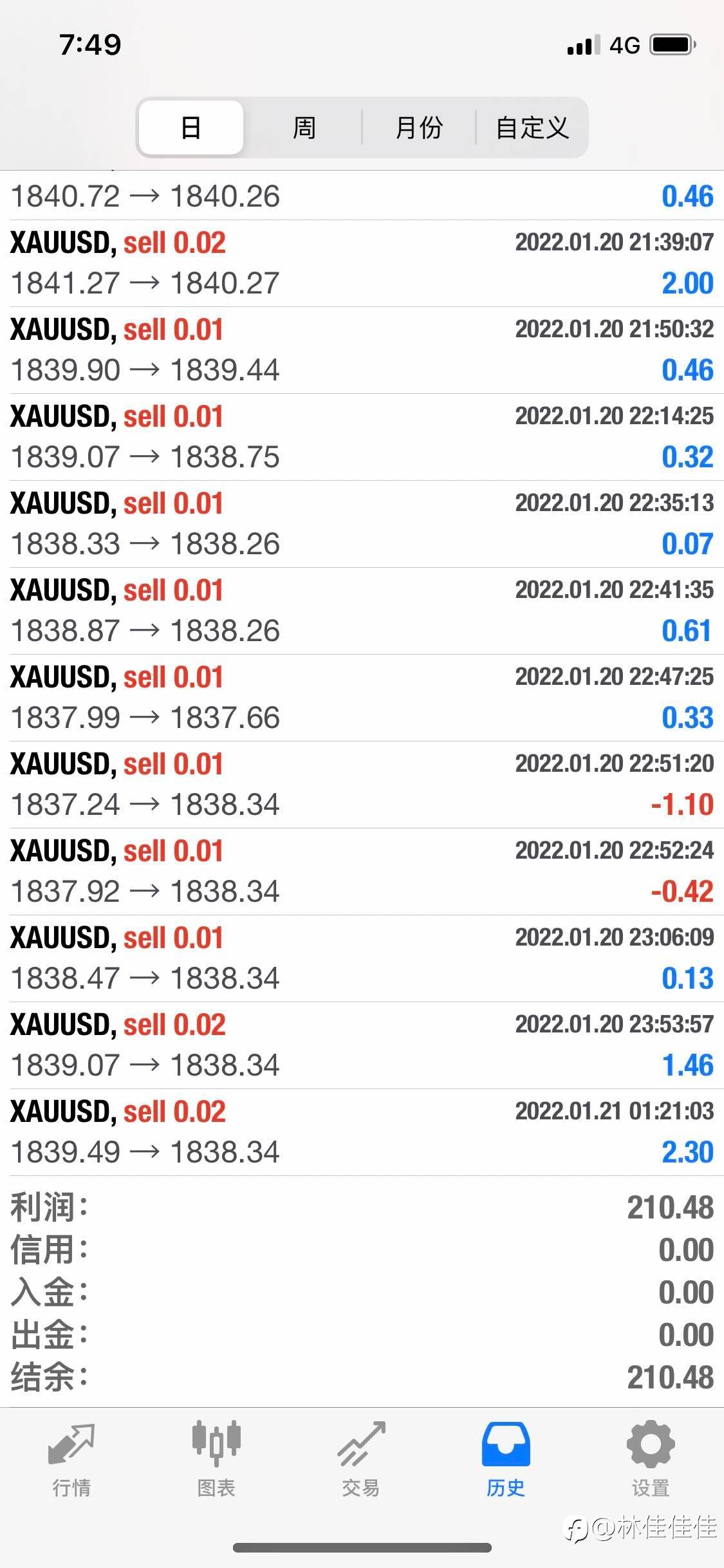The image size is (724, 1568).
Task: Expand the trade closed at 22:52:24
Action: pyautogui.click(x=362, y=872)
